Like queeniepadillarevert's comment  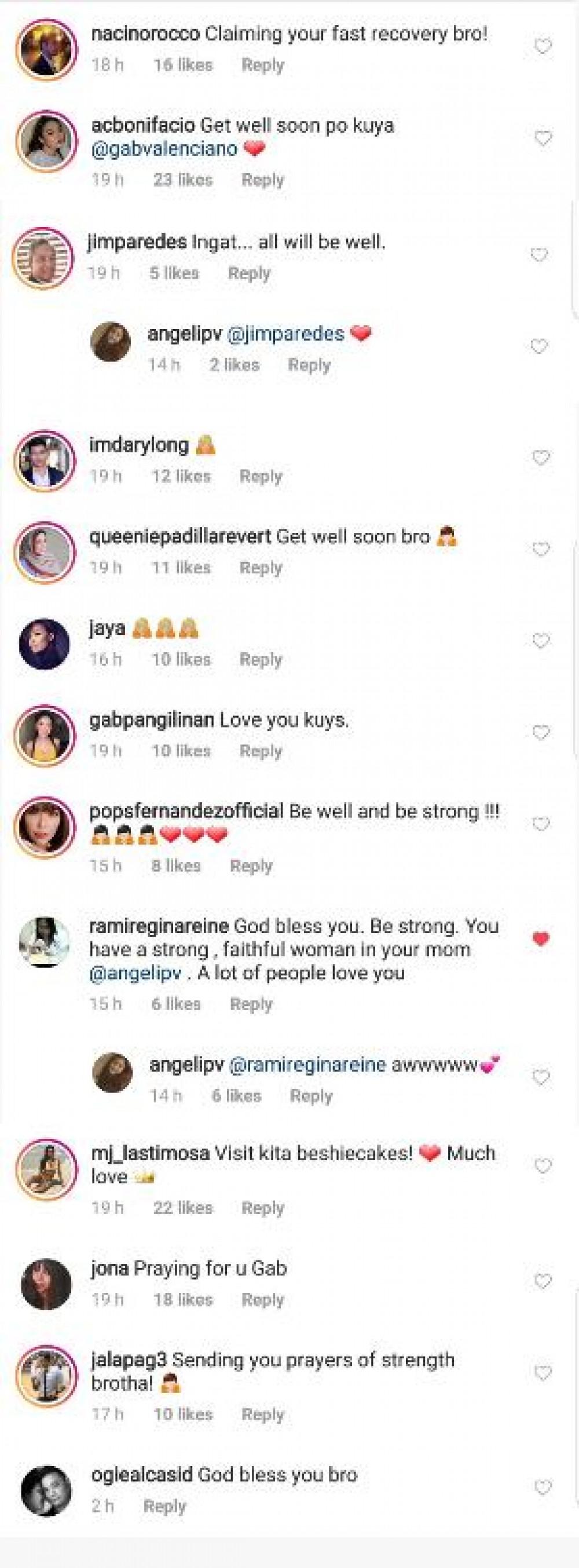(x=541, y=549)
